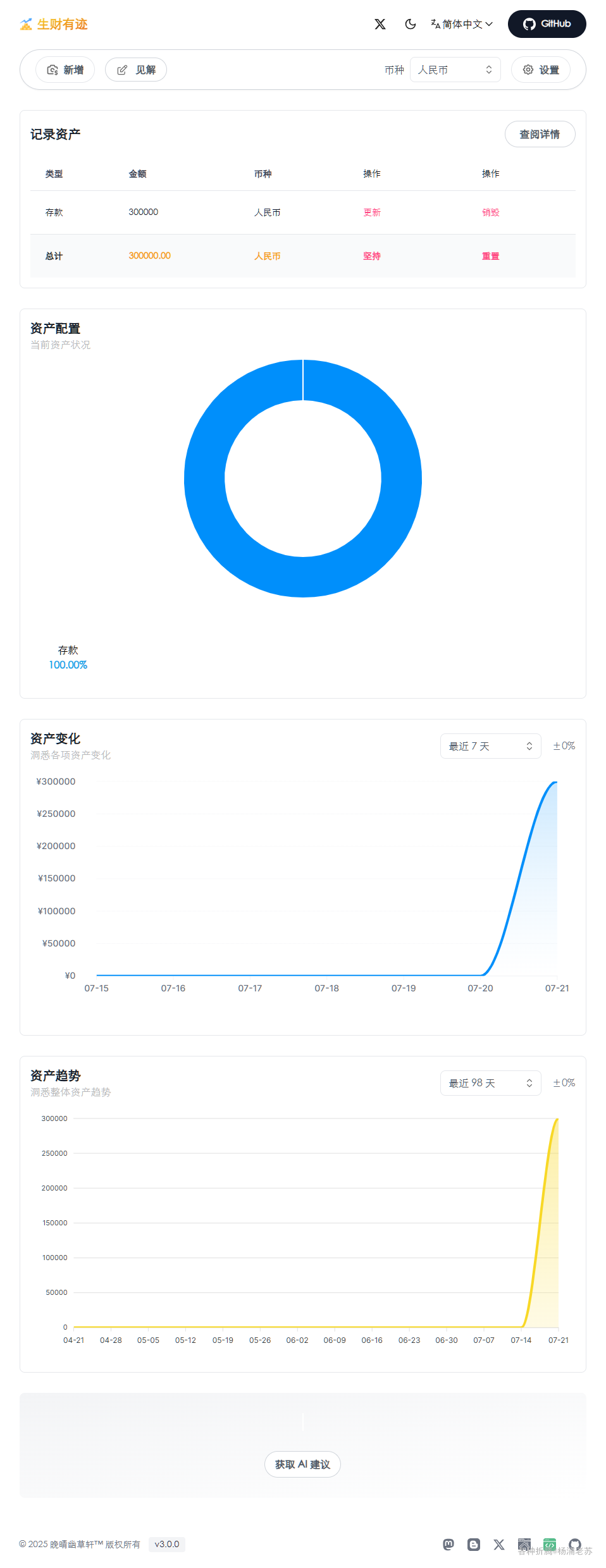Open 设置 settings
Image resolution: width=606 pixels, height=1568 pixels.
(541, 70)
